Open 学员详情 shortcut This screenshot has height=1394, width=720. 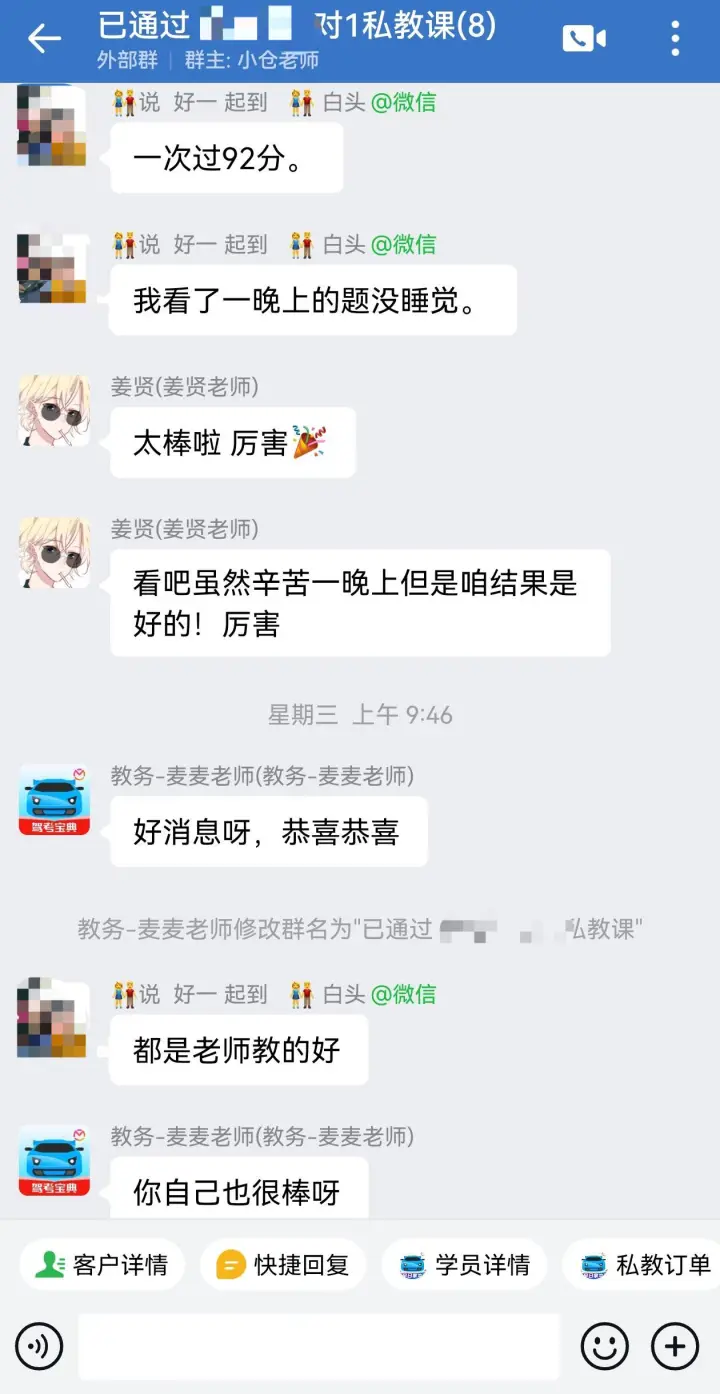(x=464, y=1264)
